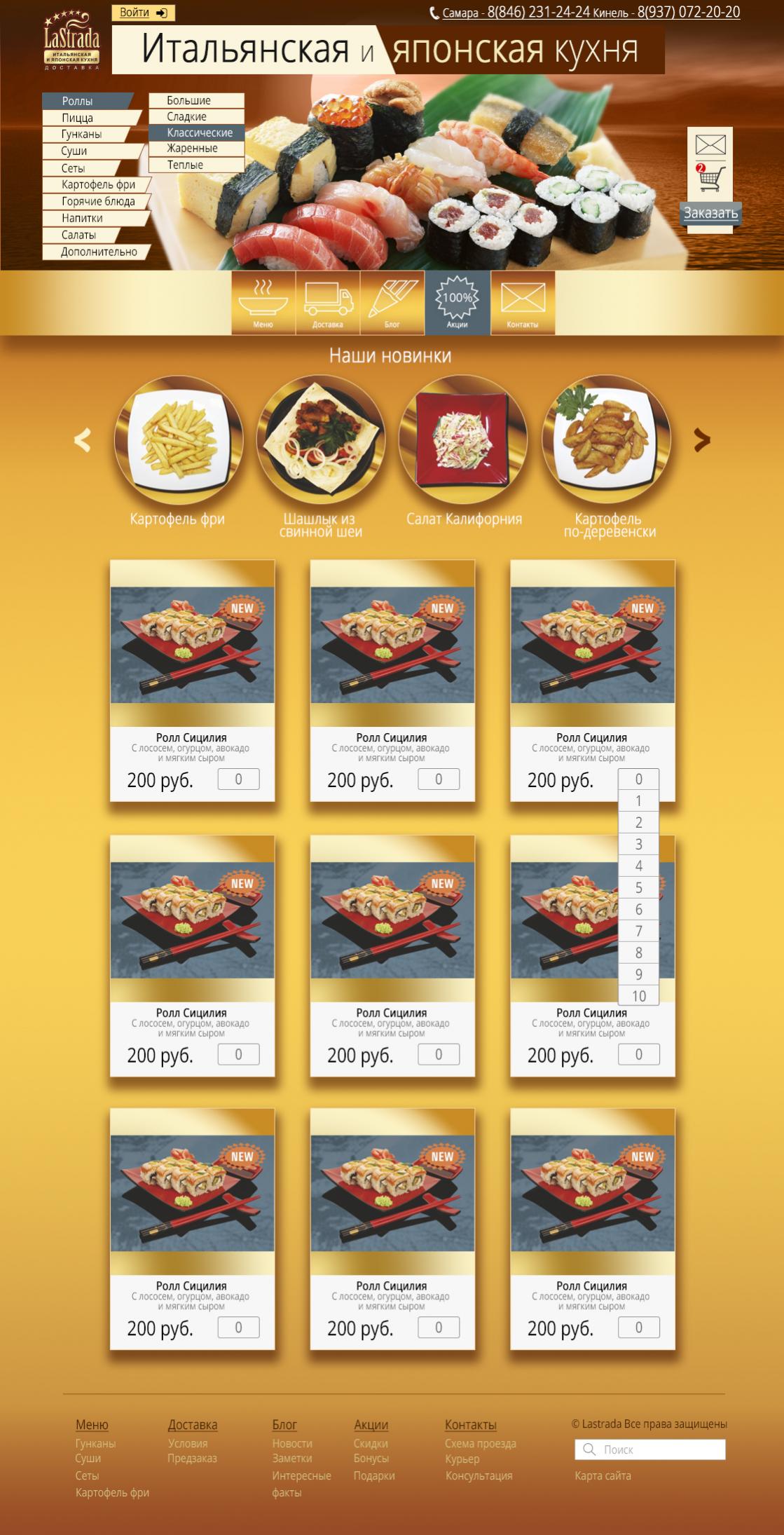The image size is (784, 1535).
Task: Go to the Контакты tab
Action: (523, 302)
